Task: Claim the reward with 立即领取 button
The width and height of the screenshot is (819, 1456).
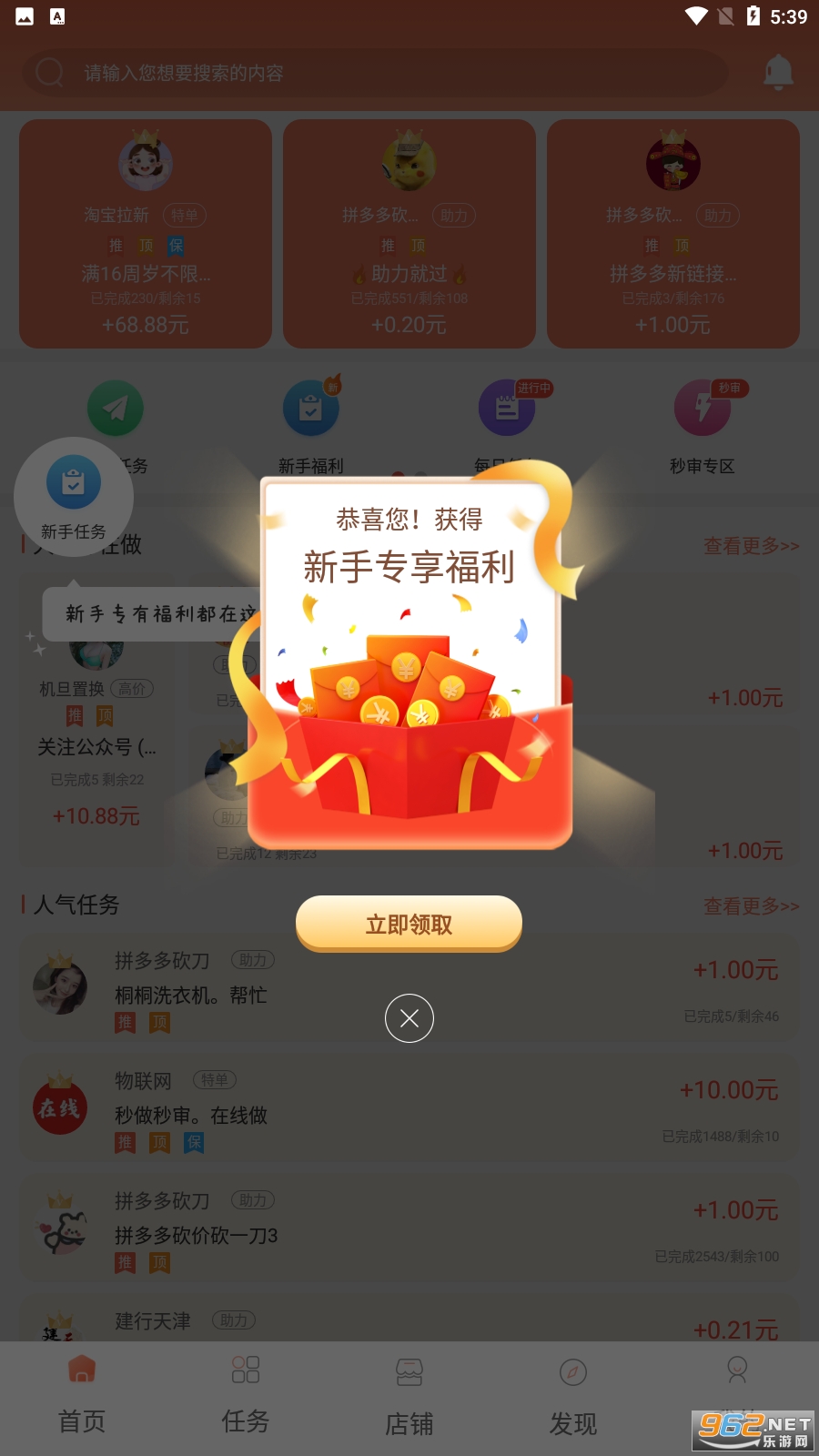Action: coord(409,924)
